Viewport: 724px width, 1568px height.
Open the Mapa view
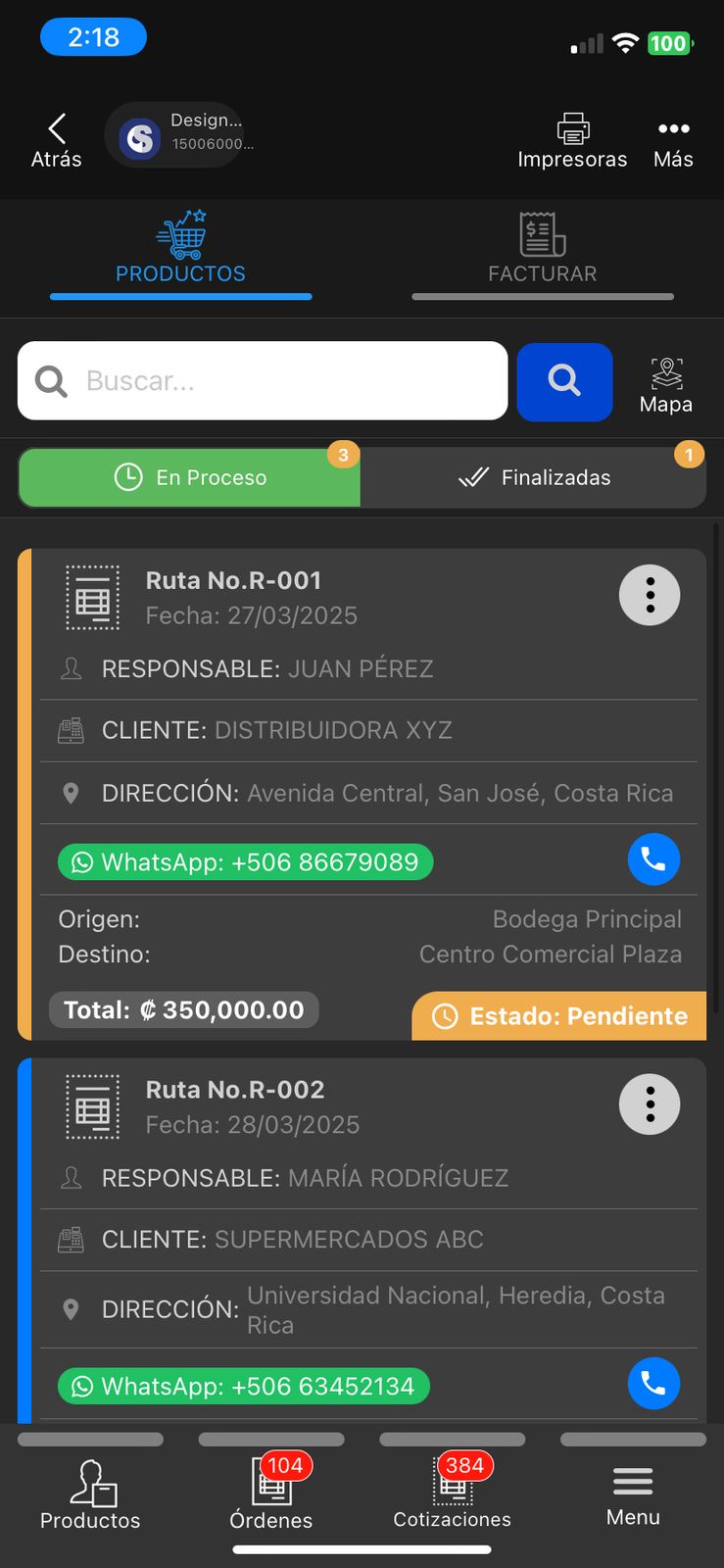[x=666, y=385]
